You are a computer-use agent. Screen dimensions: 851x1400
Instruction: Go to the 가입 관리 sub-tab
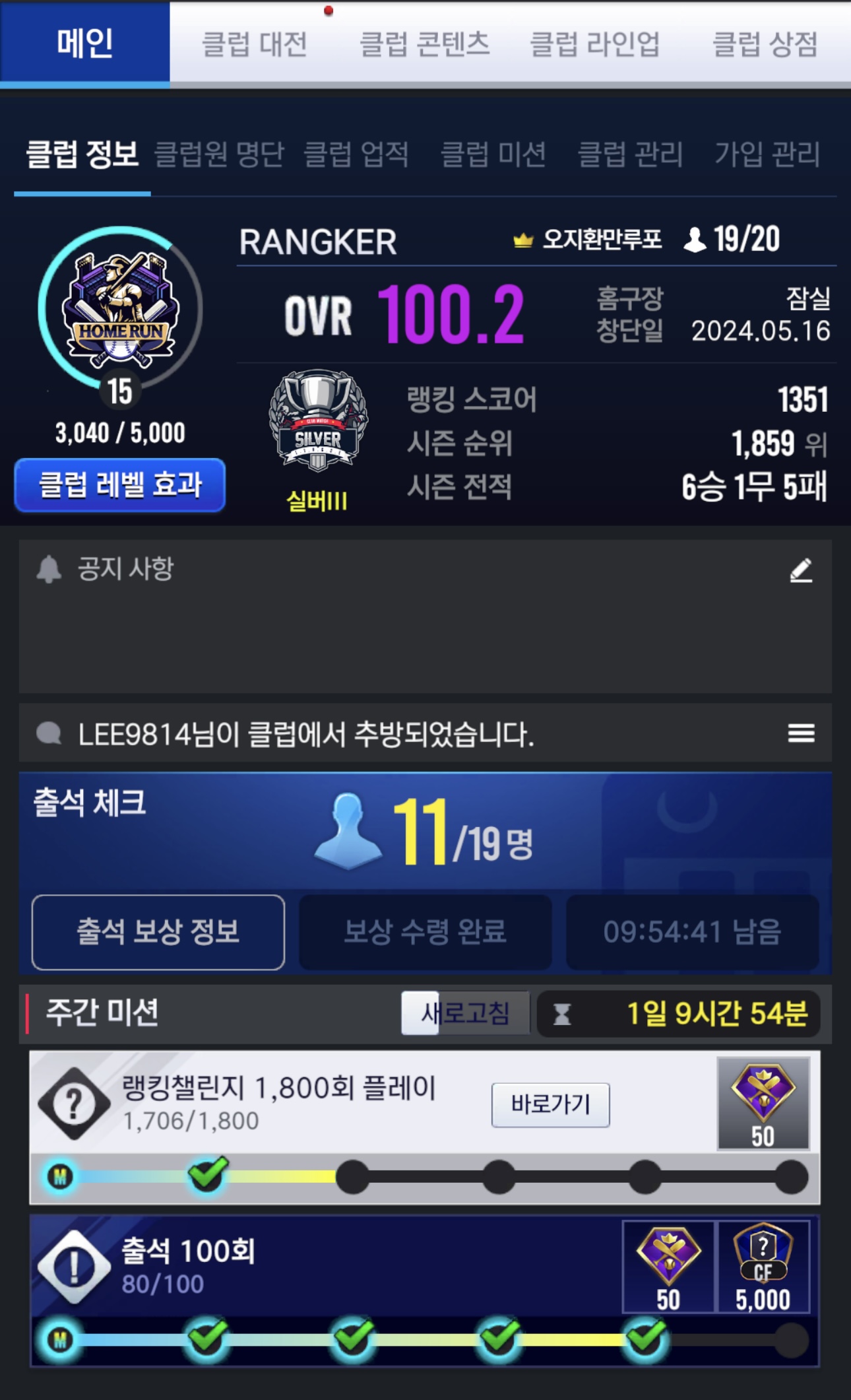[767, 154]
